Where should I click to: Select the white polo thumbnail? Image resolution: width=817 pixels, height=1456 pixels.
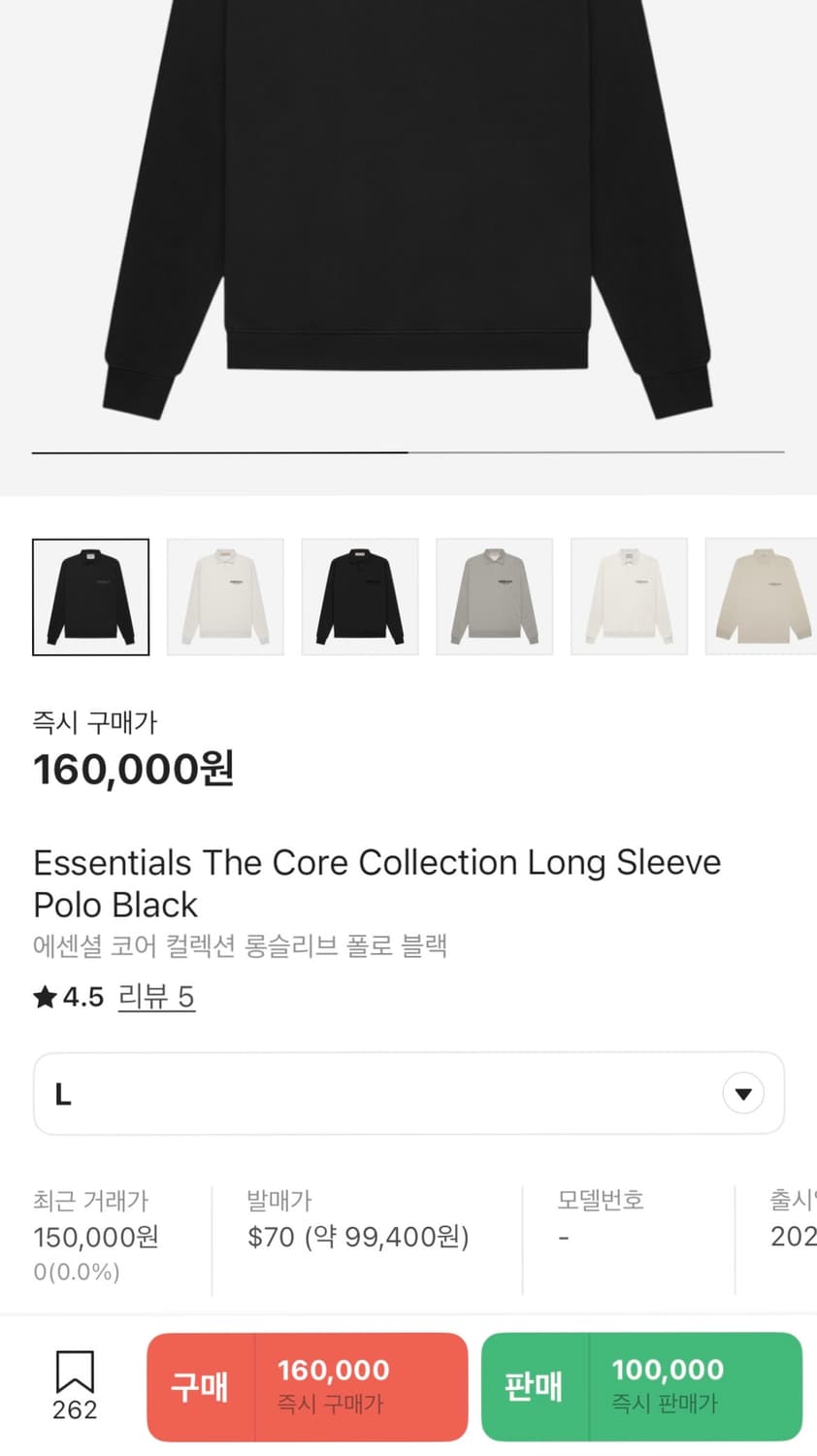point(225,595)
